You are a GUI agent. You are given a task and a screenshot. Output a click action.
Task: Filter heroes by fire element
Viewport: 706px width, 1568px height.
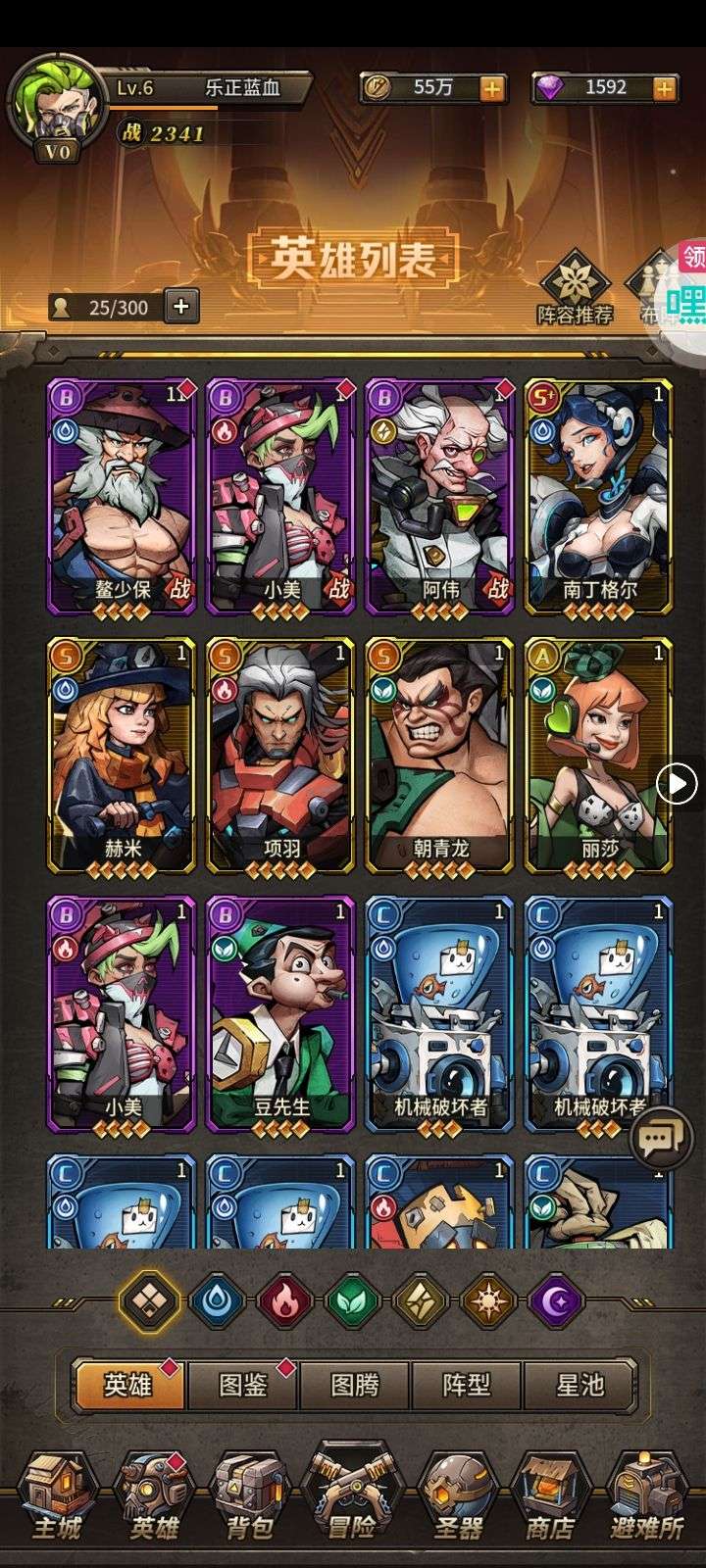tap(284, 1302)
